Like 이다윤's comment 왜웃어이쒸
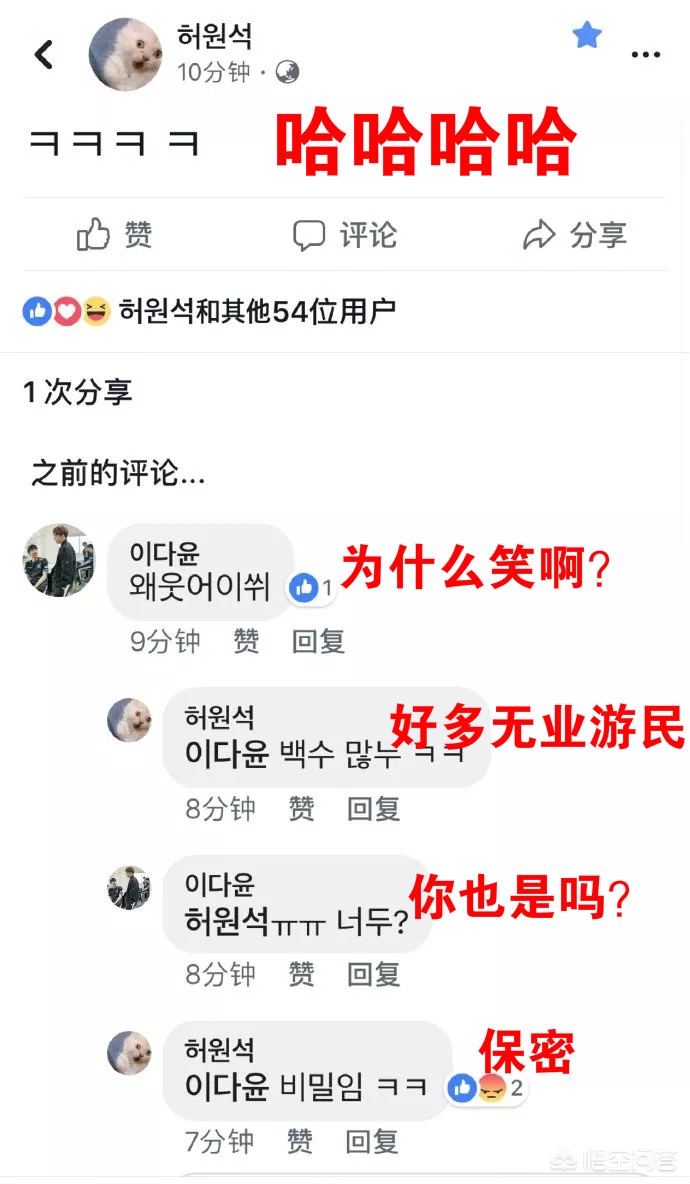This screenshot has width=690, height=1184. [x=246, y=641]
